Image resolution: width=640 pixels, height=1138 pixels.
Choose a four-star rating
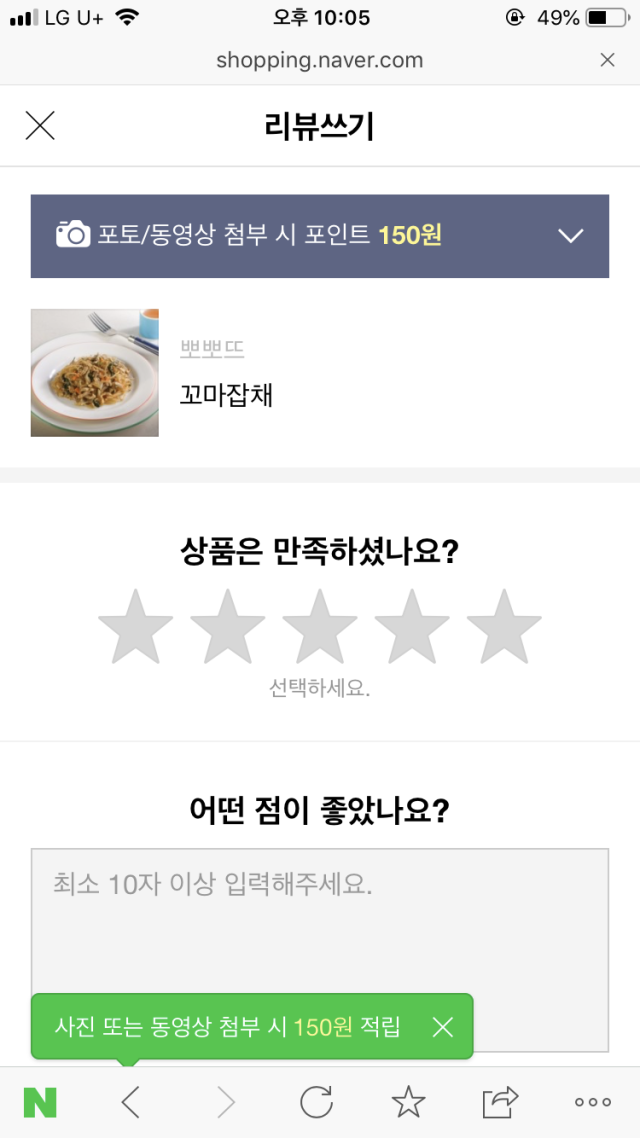click(412, 626)
